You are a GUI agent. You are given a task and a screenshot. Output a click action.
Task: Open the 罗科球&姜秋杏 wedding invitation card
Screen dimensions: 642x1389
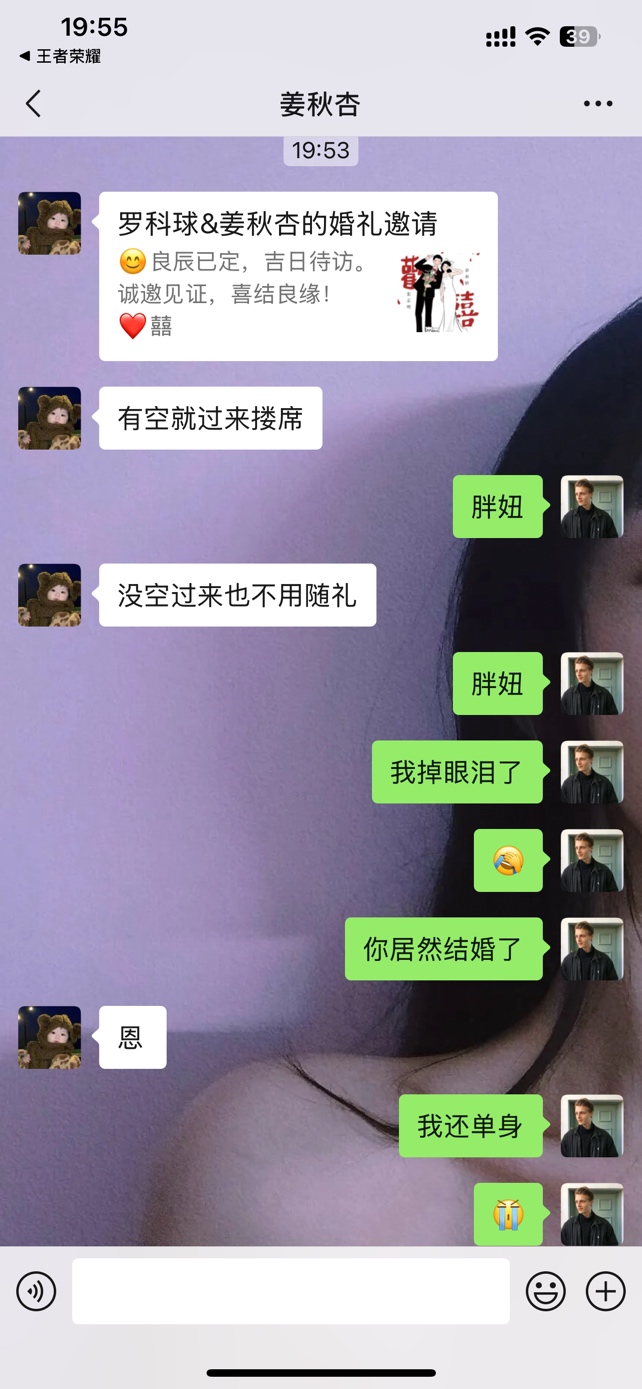298,276
